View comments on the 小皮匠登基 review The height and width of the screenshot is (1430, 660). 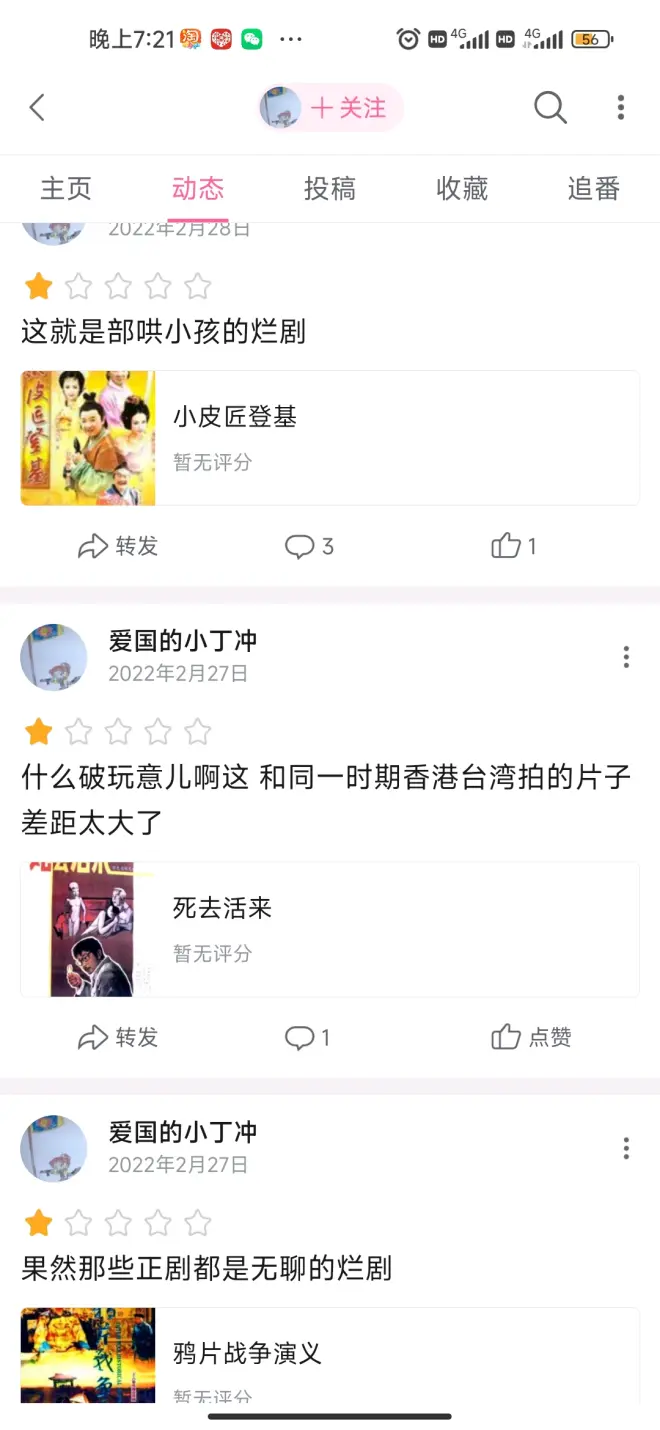(309, 546)
